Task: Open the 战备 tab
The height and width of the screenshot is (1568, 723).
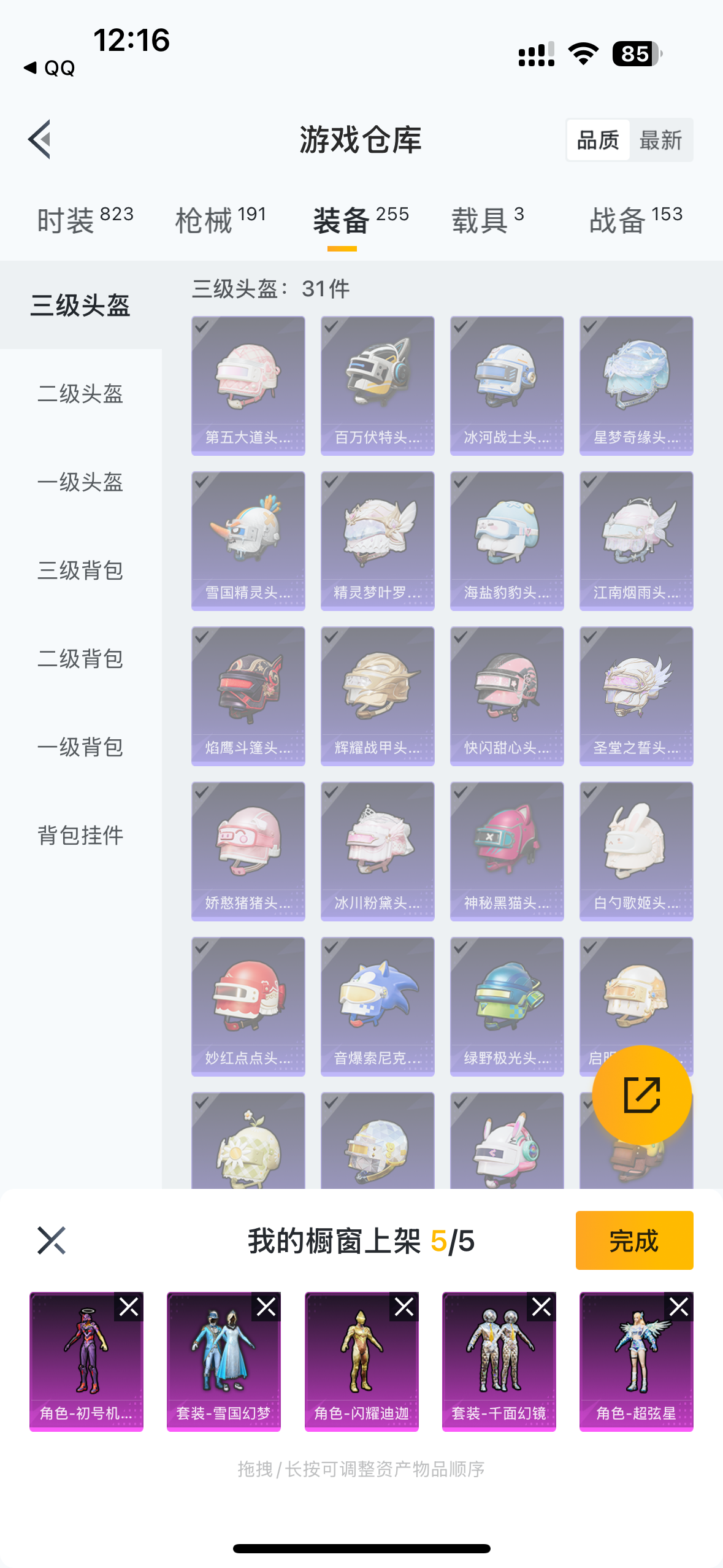Action: pyautogui.click(x=636, y=220)
